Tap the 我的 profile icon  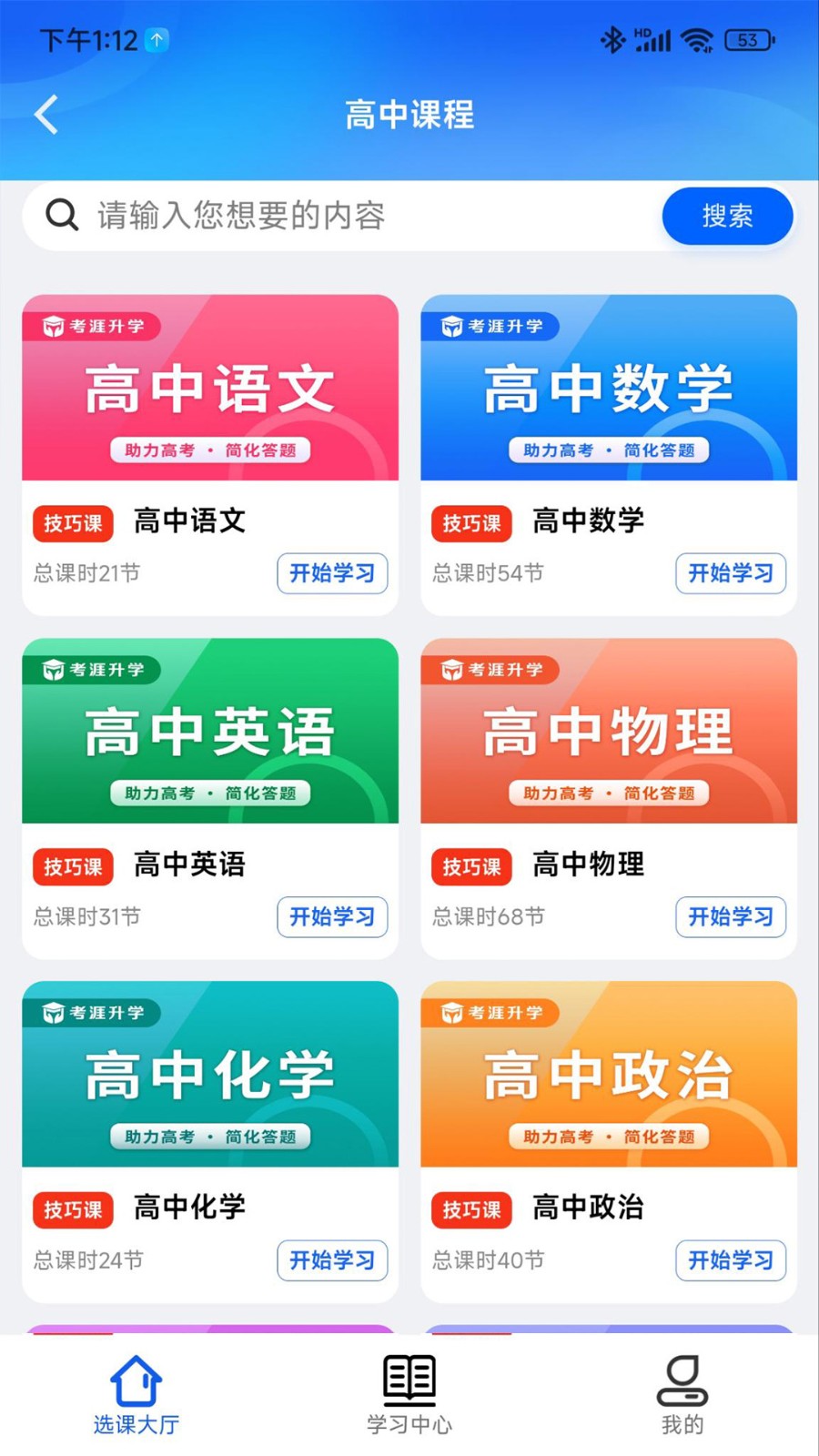coord(683,1379)
